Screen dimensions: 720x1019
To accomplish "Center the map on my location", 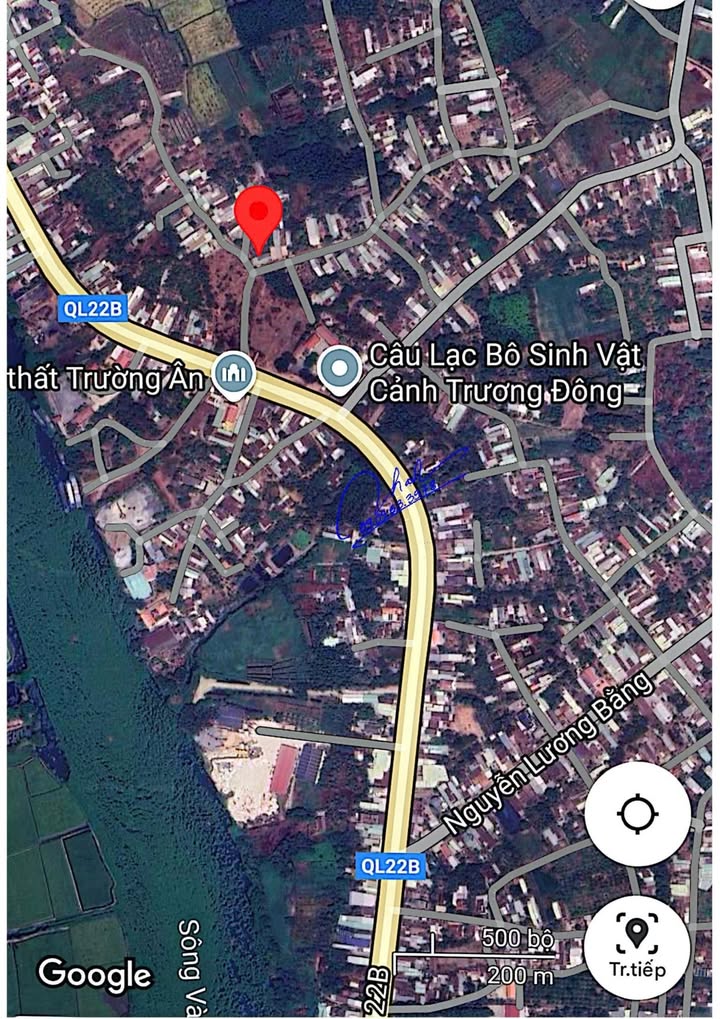I will [x=637, y=814].
